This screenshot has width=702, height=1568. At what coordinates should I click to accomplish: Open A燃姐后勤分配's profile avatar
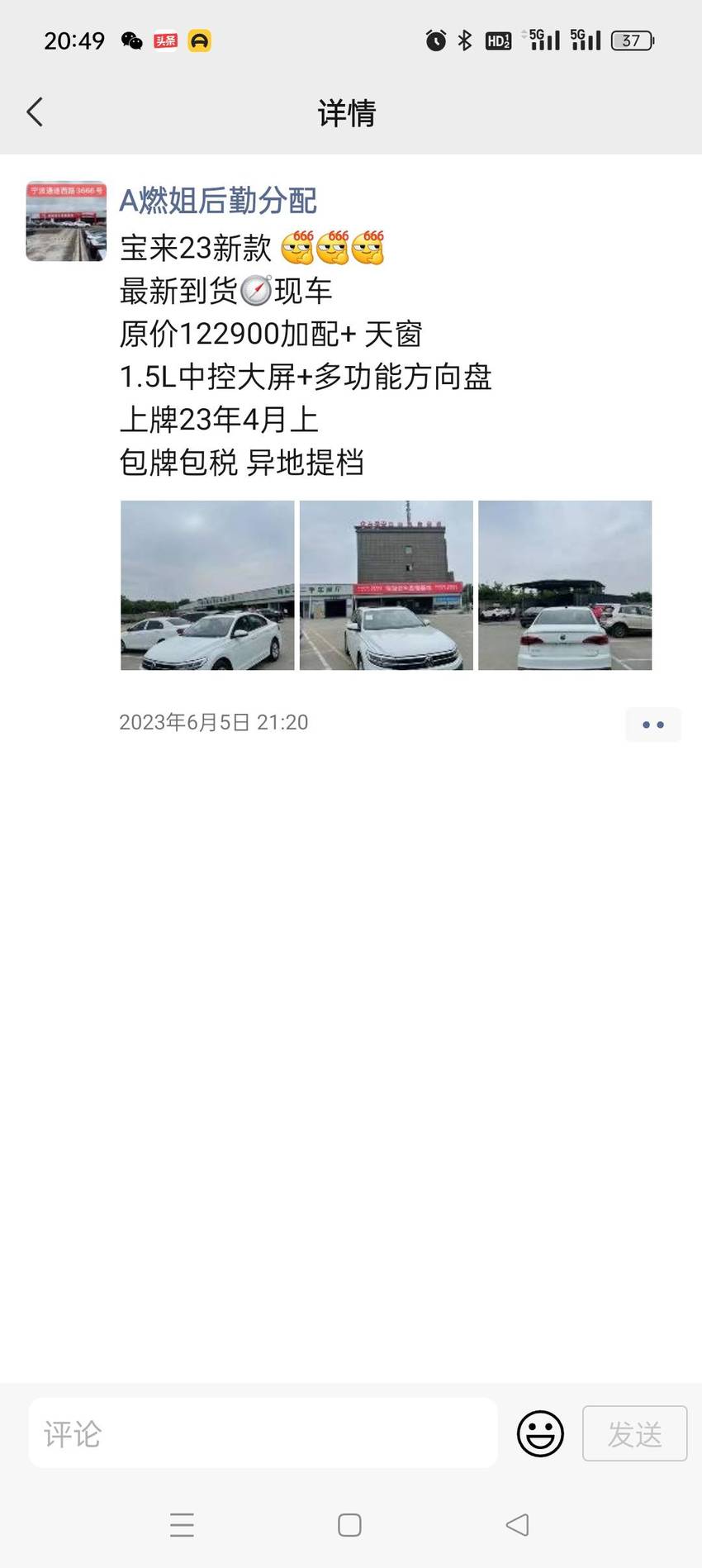[x=66, y=221]
